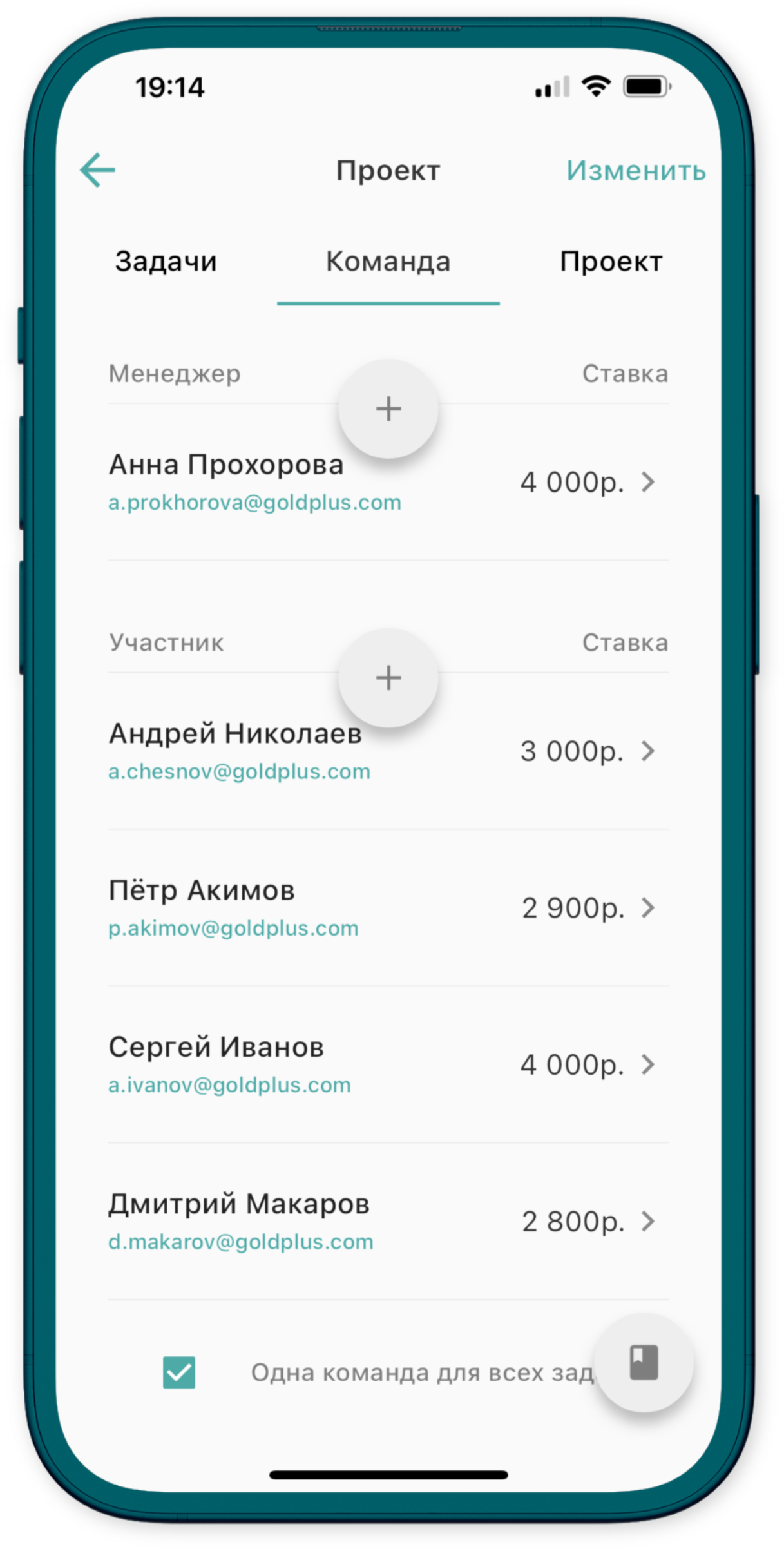
Task: Go back using the arrow icon
Action: tap(97, 170)
